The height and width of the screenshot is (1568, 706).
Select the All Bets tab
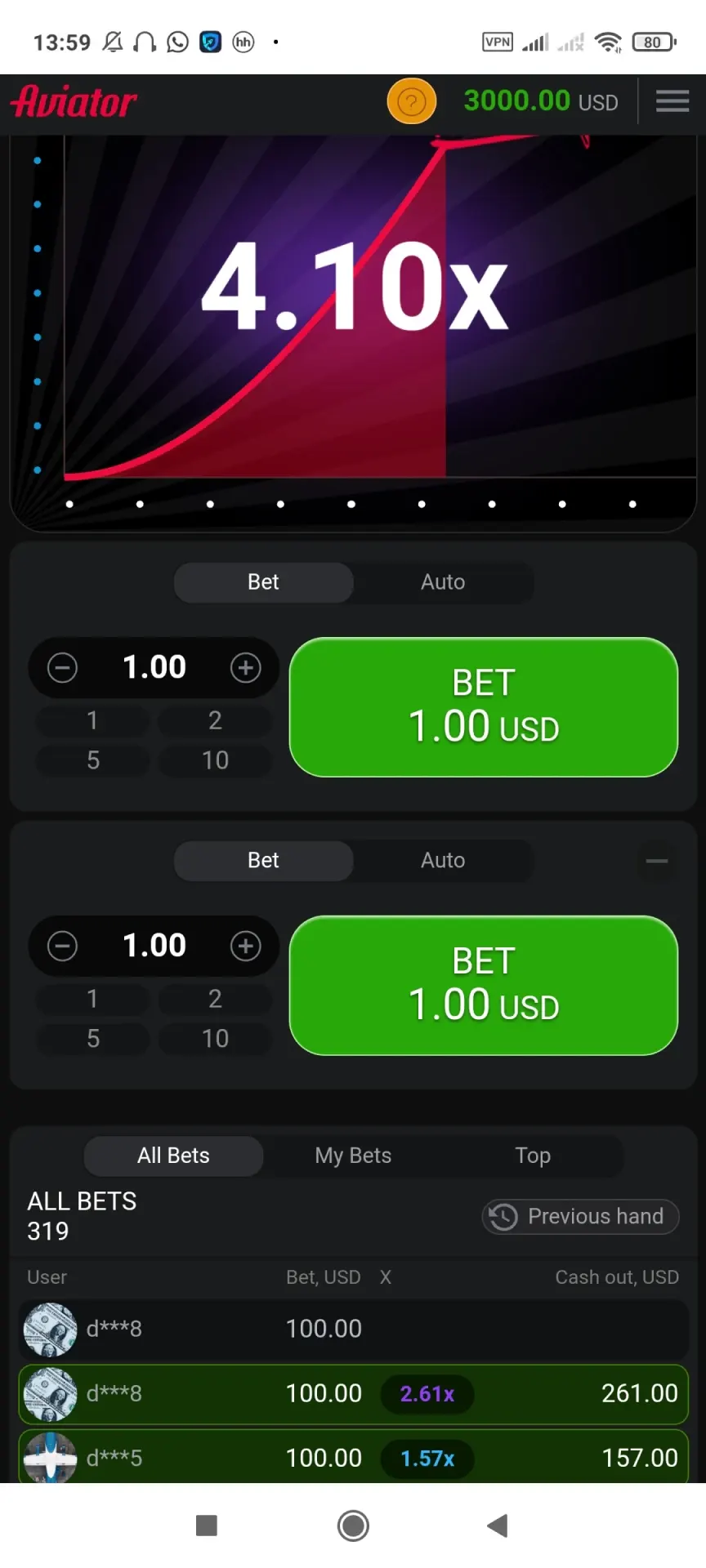pyautogui.click(x=173, y=1156)
